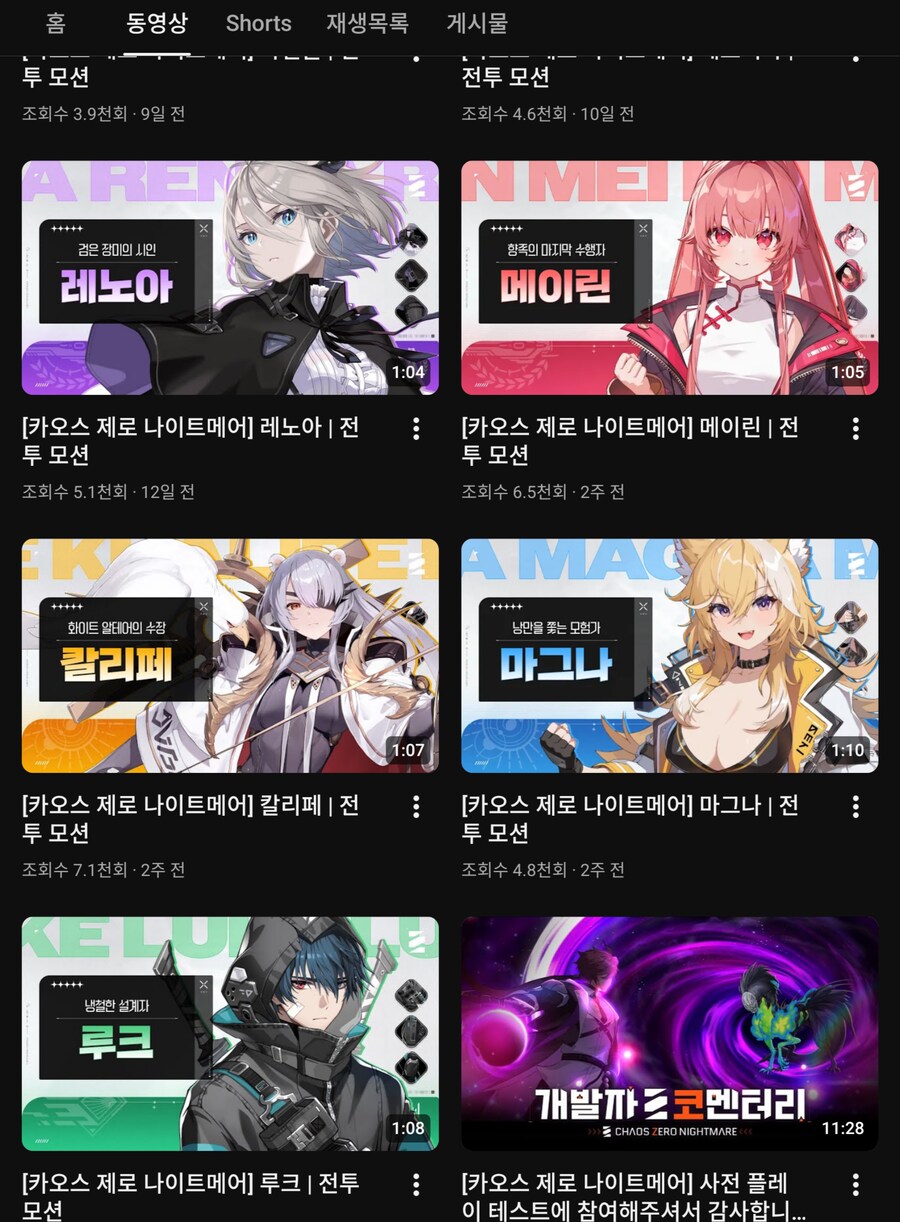The image size is (900, 1222).
Task: Show options for the 루크 video
Action: click(416, 1185)
